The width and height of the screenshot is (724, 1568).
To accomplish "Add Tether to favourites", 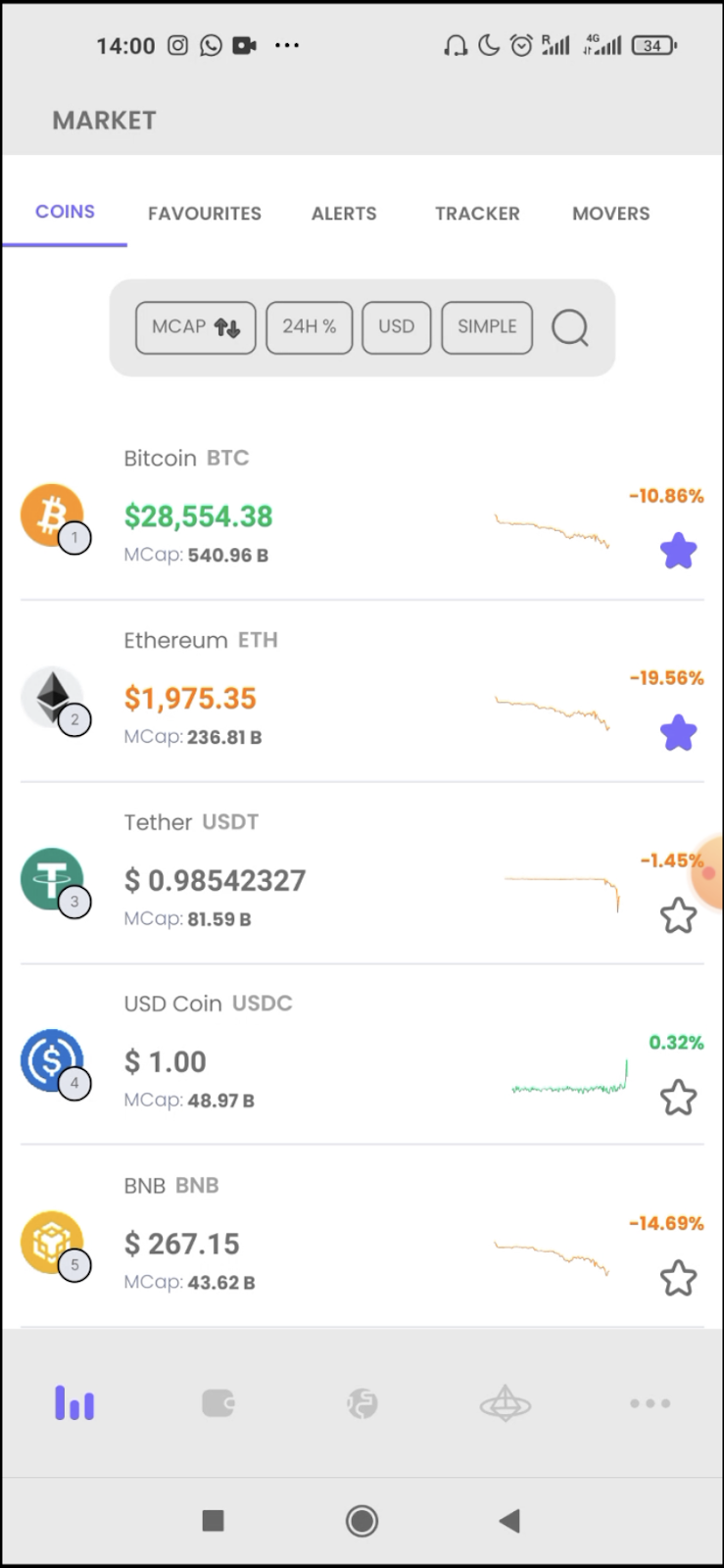I will (x=678, y=916).
